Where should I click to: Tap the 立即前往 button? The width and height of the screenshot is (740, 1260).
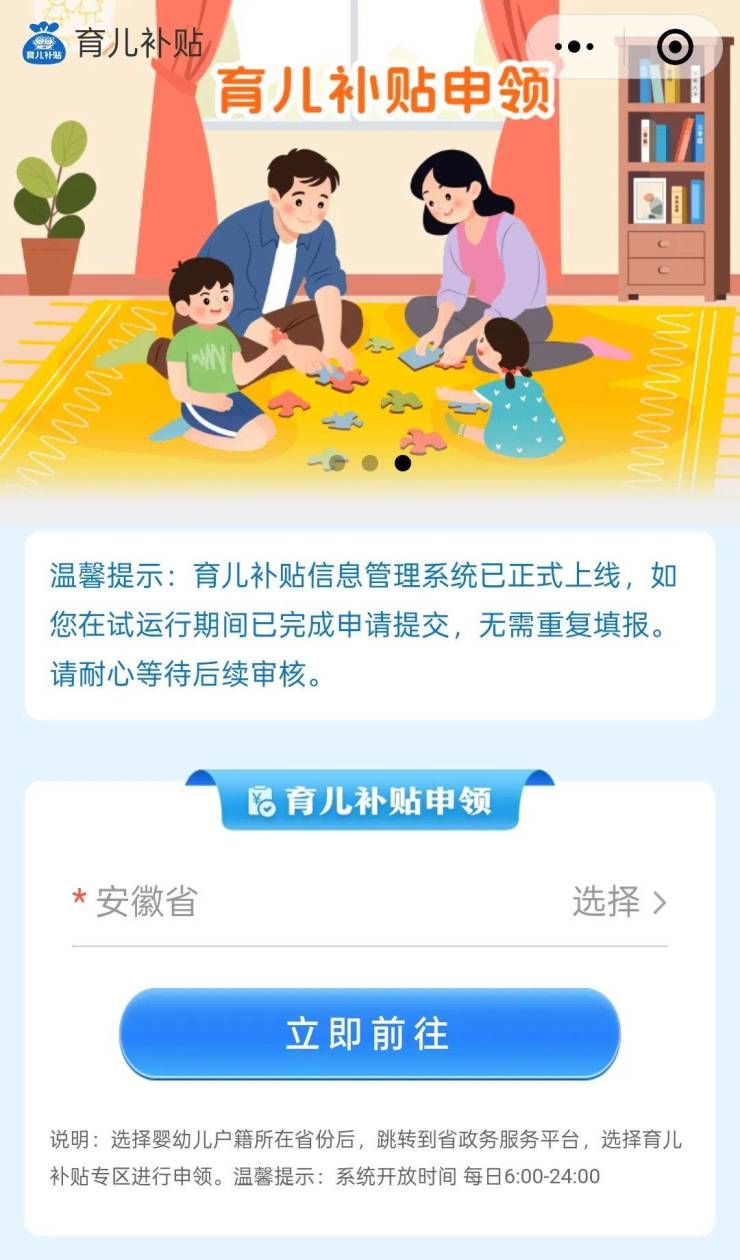coord(369,1034)
